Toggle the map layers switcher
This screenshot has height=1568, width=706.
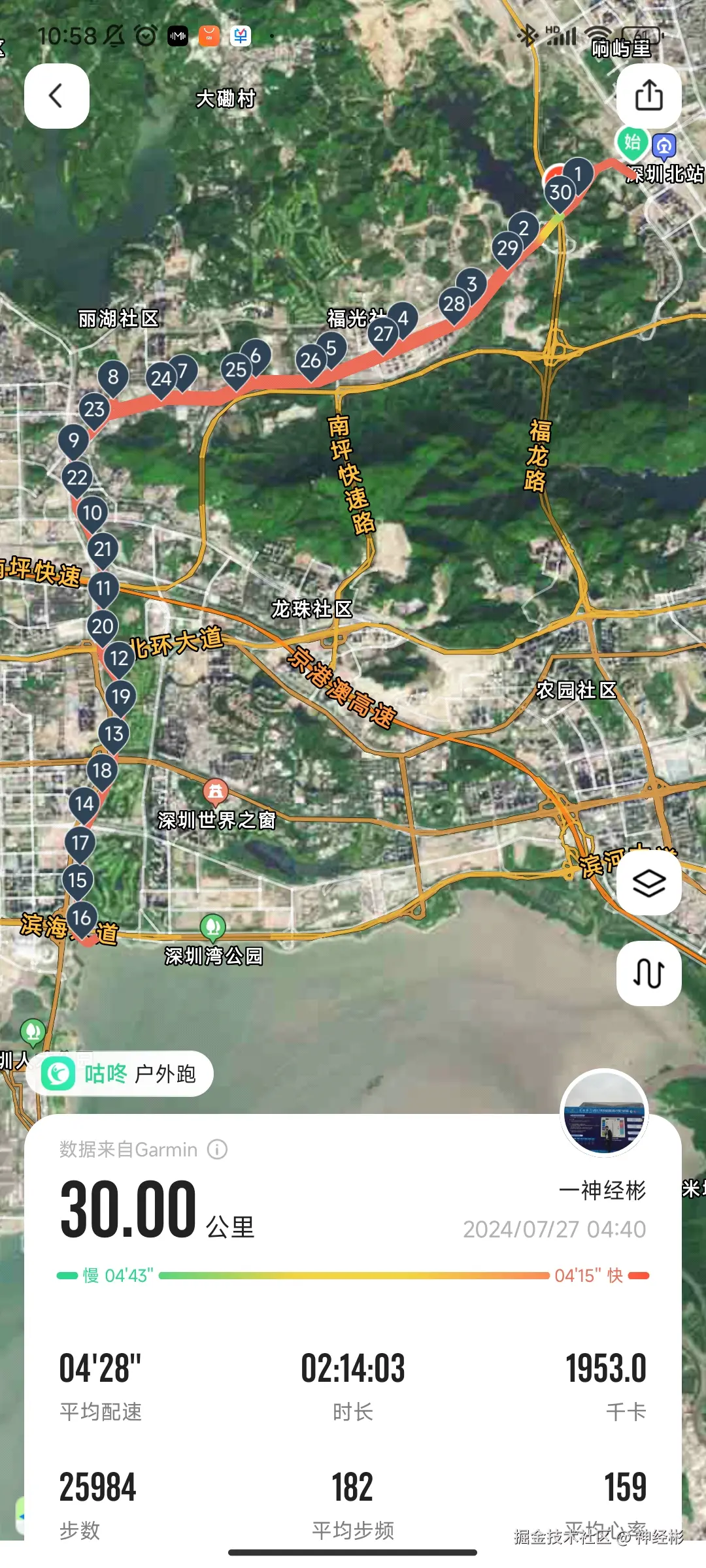tap(649, 885)
